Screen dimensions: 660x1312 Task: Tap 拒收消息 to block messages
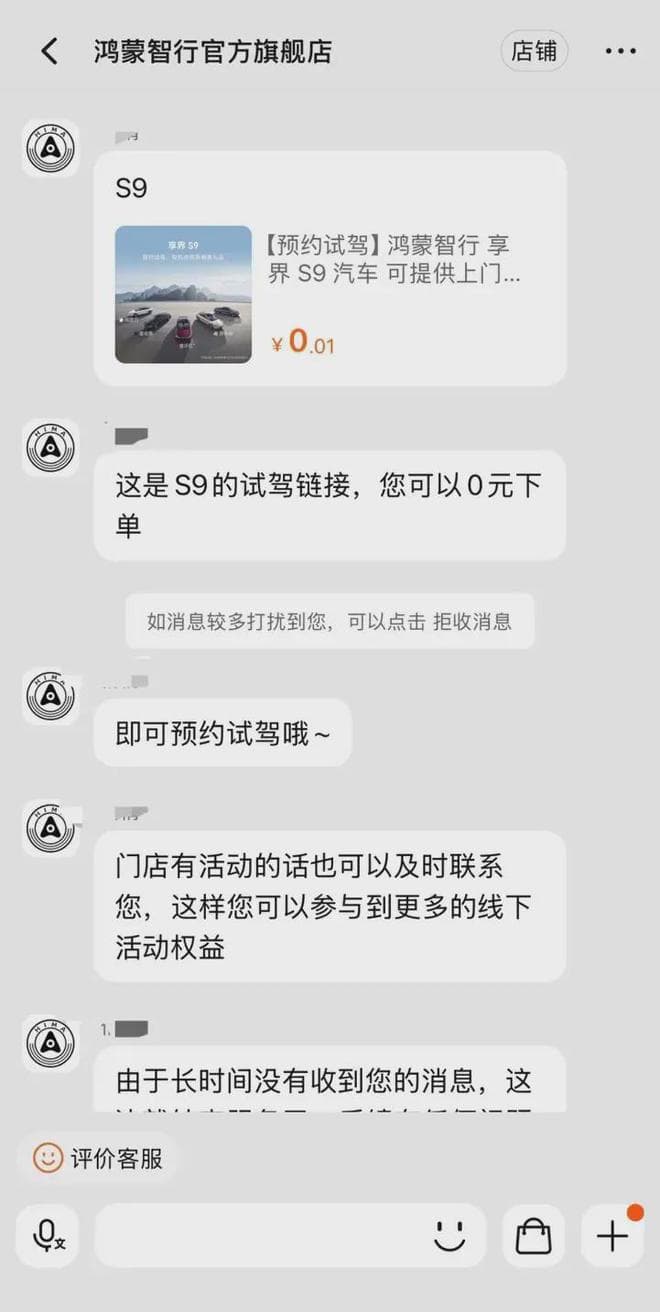(x=472, y=621)
